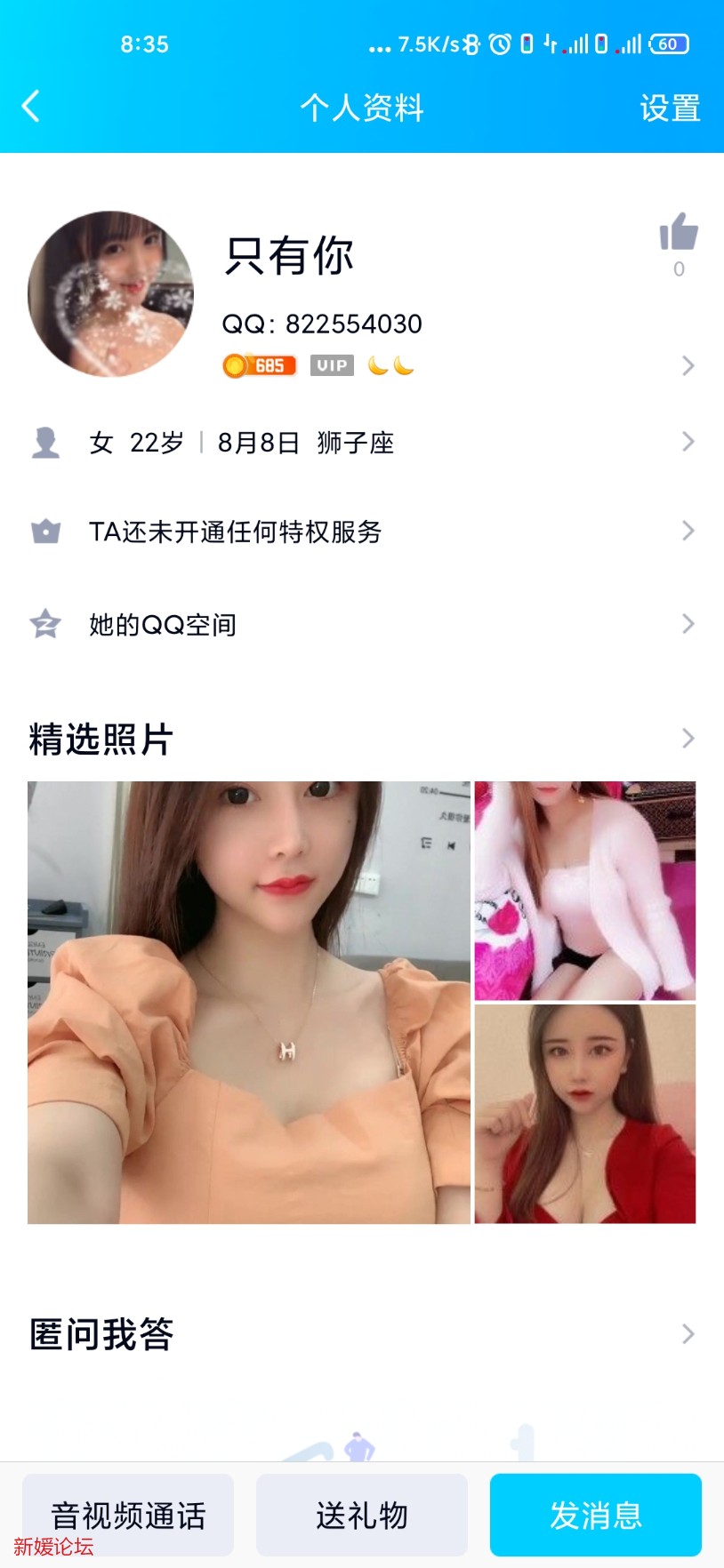Tap the QQ空间 star icon
The height and width of the screenshot is (1568, 724).
[x=46, y=625]
